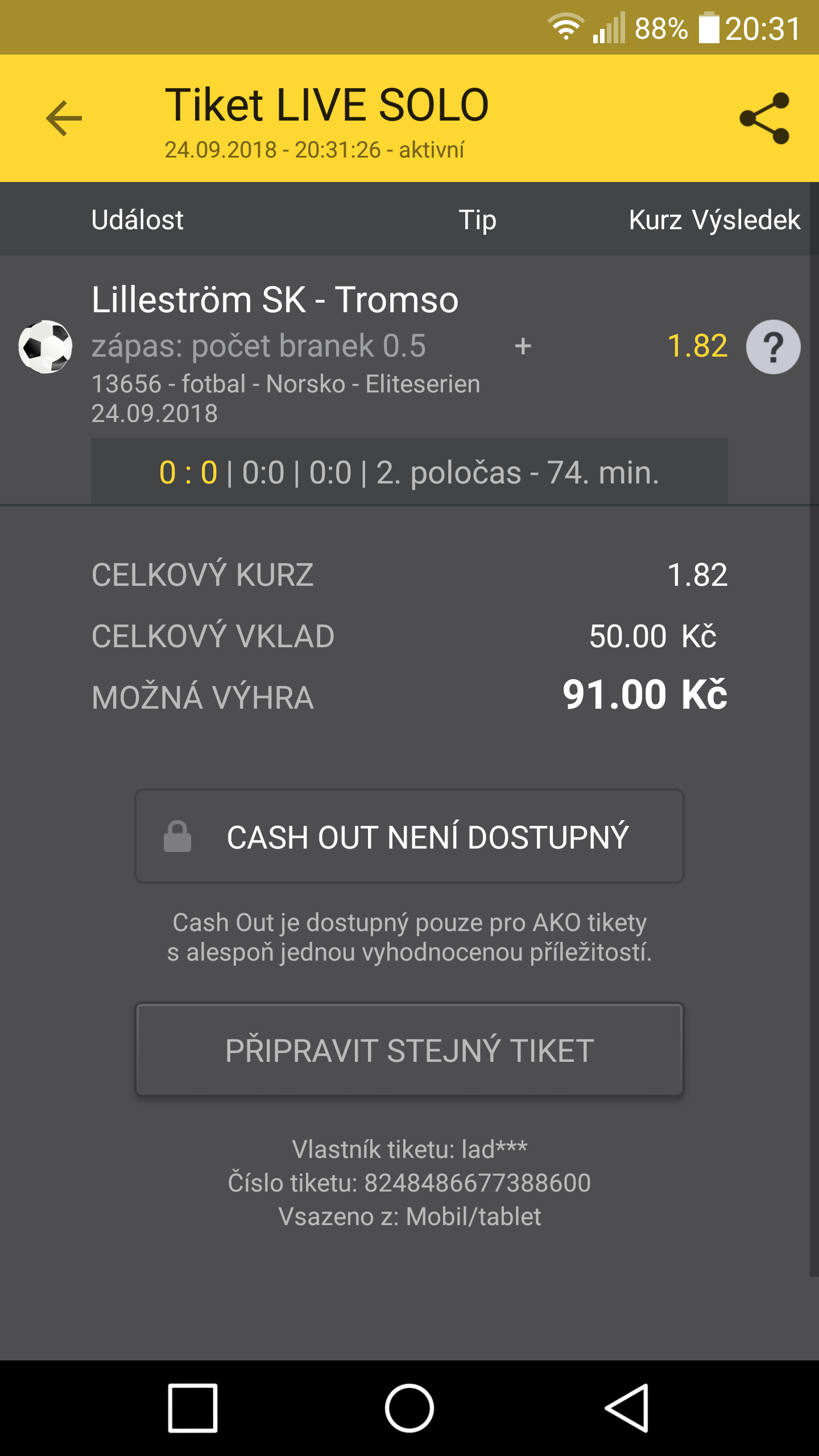This screenshot has height=1456, width=819.
Task: Go back using the header arrow
Action: (x=64, y=118)
